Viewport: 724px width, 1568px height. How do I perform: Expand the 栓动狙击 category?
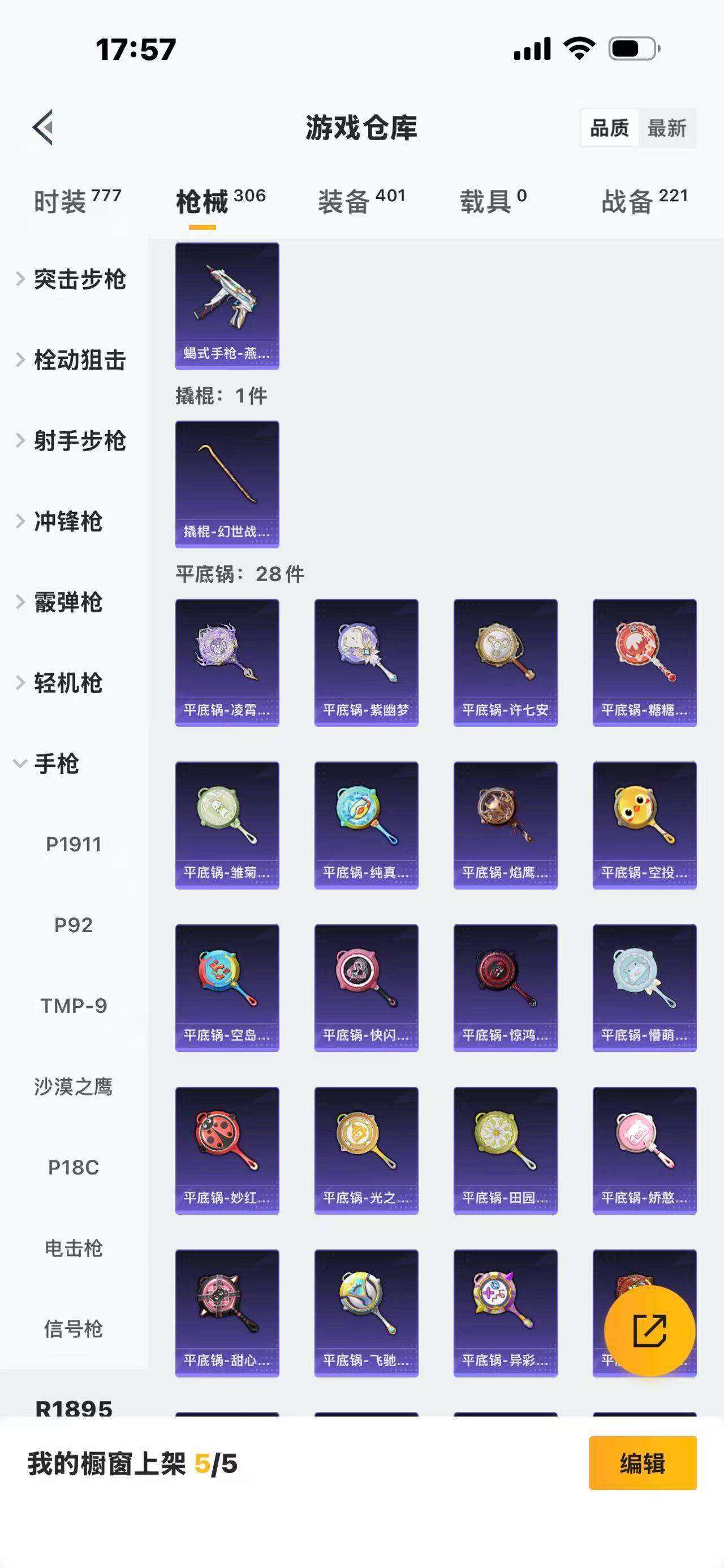[x=72, y=359]
